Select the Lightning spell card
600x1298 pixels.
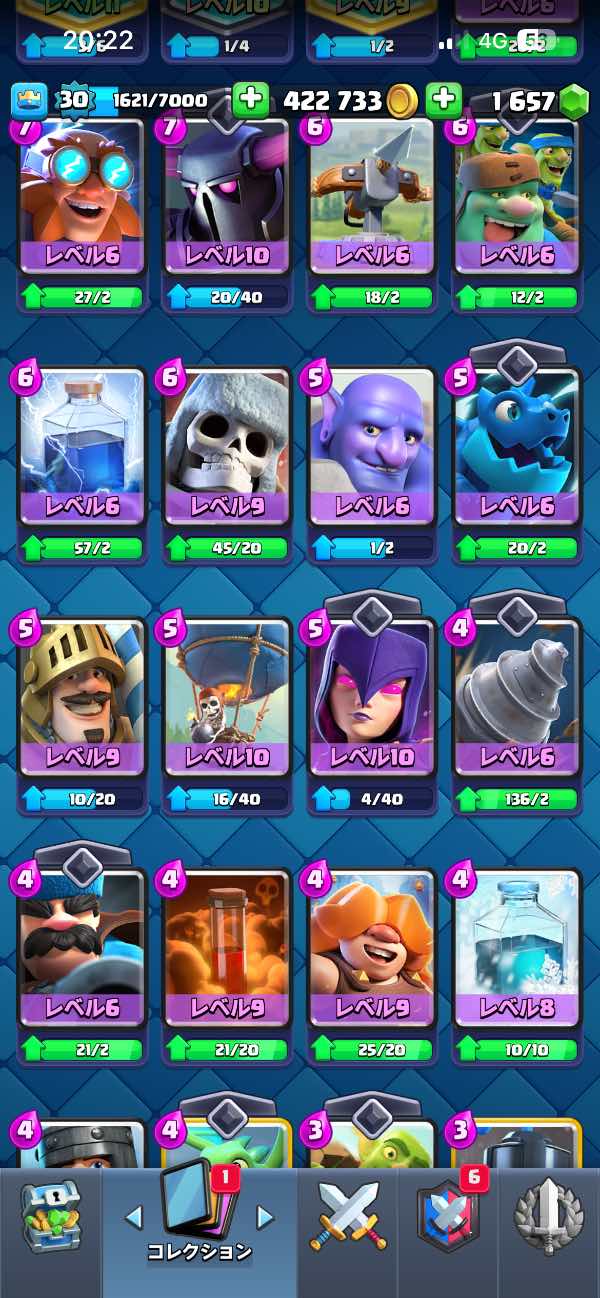point(82,463)
